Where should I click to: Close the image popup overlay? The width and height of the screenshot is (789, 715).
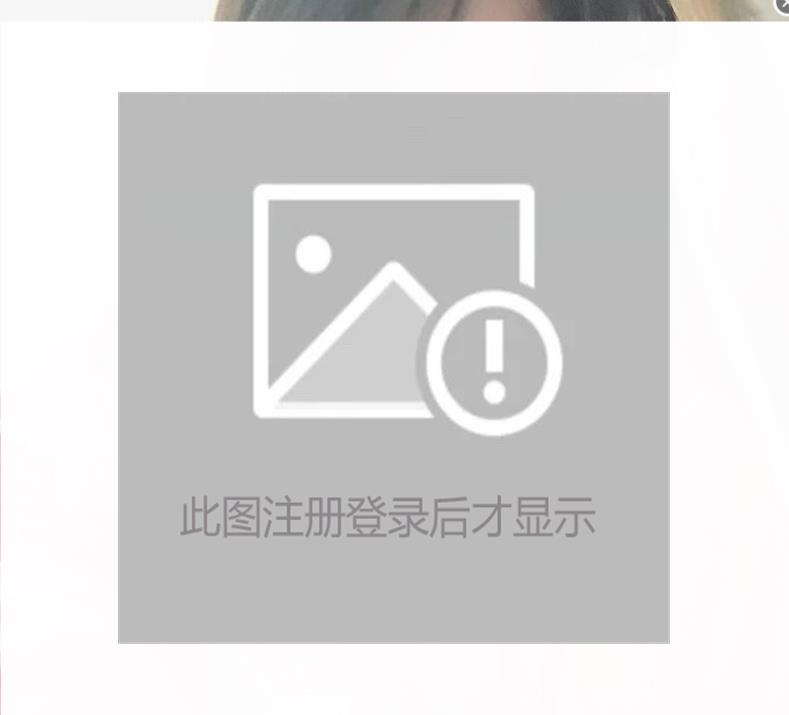coord(782,6)
